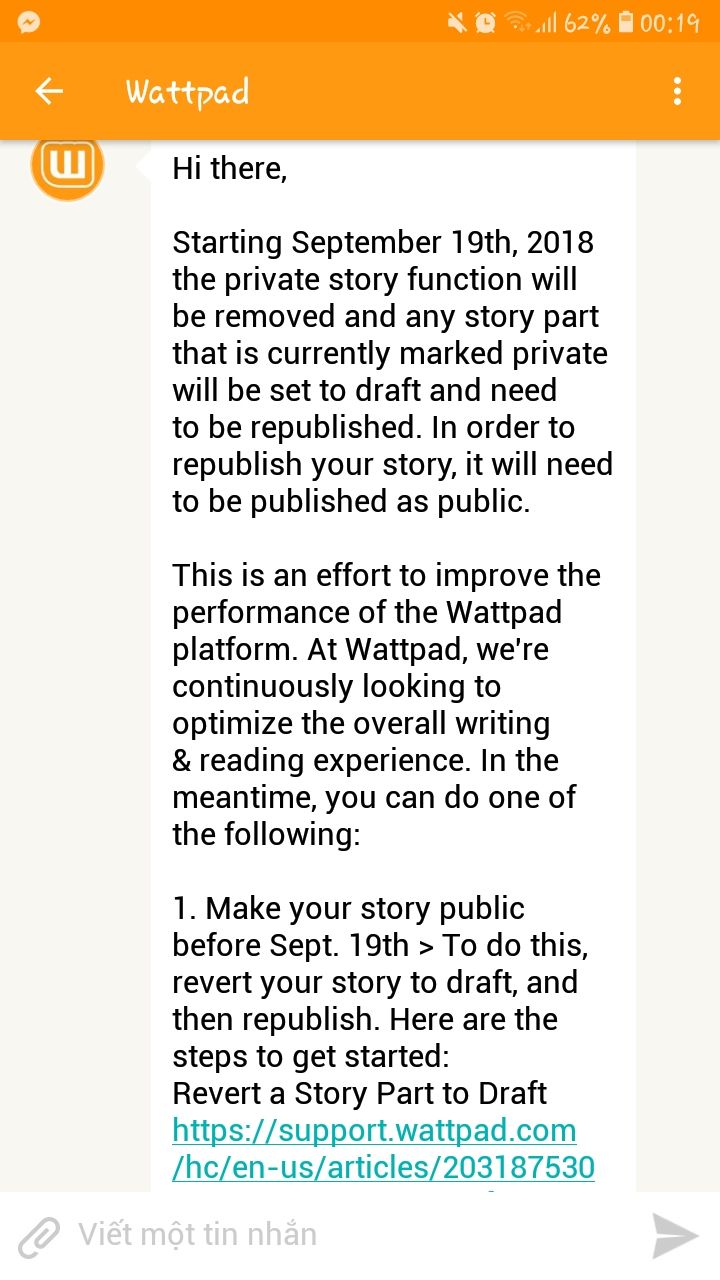The image size is (720, 1280).
Task: Open Wattpad's profile avatar
Action: 68,165
